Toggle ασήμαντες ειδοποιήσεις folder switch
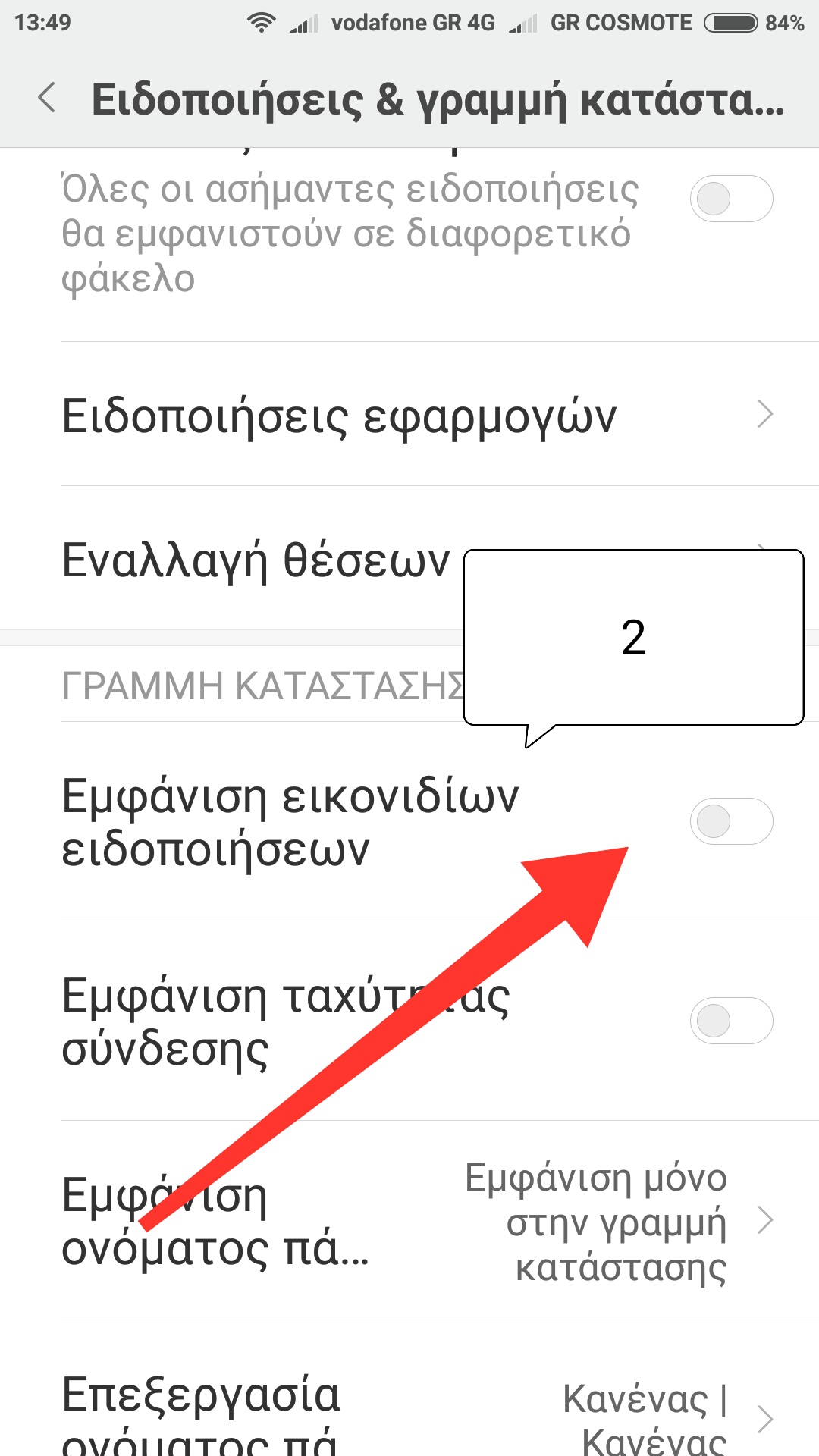This screenshot has width=819, height=1456. click(x=731, y=199)
